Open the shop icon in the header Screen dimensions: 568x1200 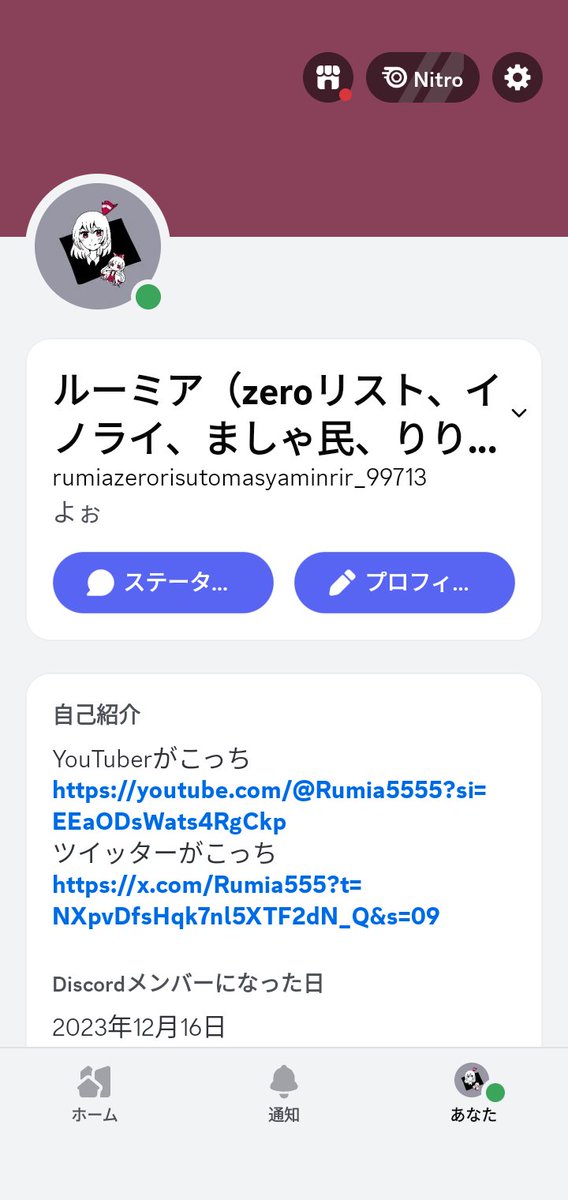(328, 77)
